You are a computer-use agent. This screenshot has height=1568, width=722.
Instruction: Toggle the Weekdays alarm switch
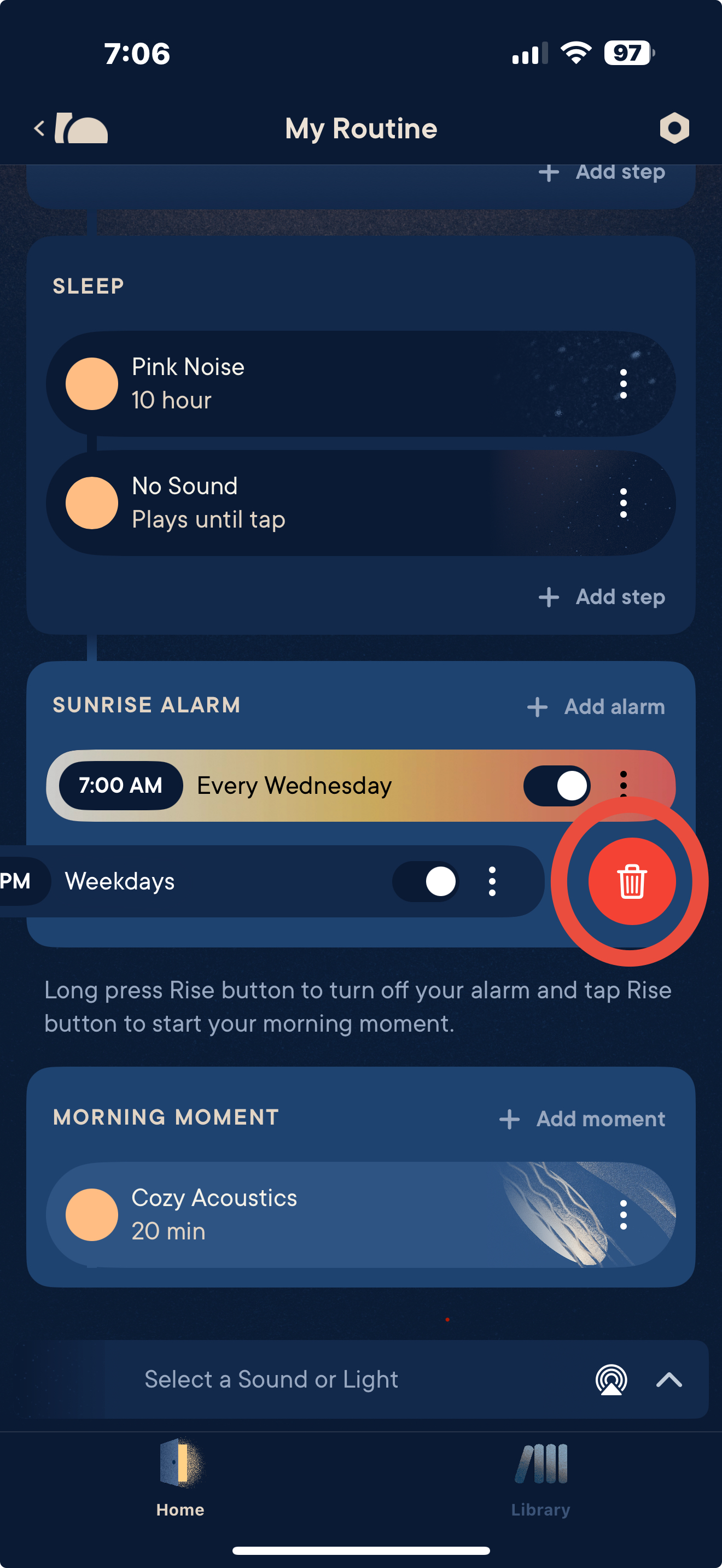[426, 881]
